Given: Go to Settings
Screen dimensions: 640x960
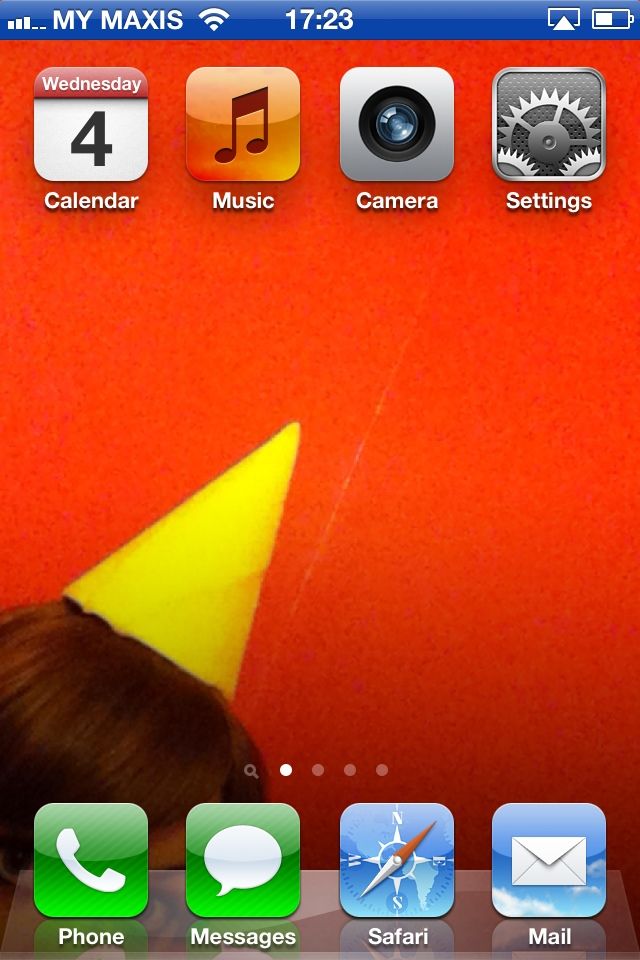Looking at the screenshot, I should 549,125.
